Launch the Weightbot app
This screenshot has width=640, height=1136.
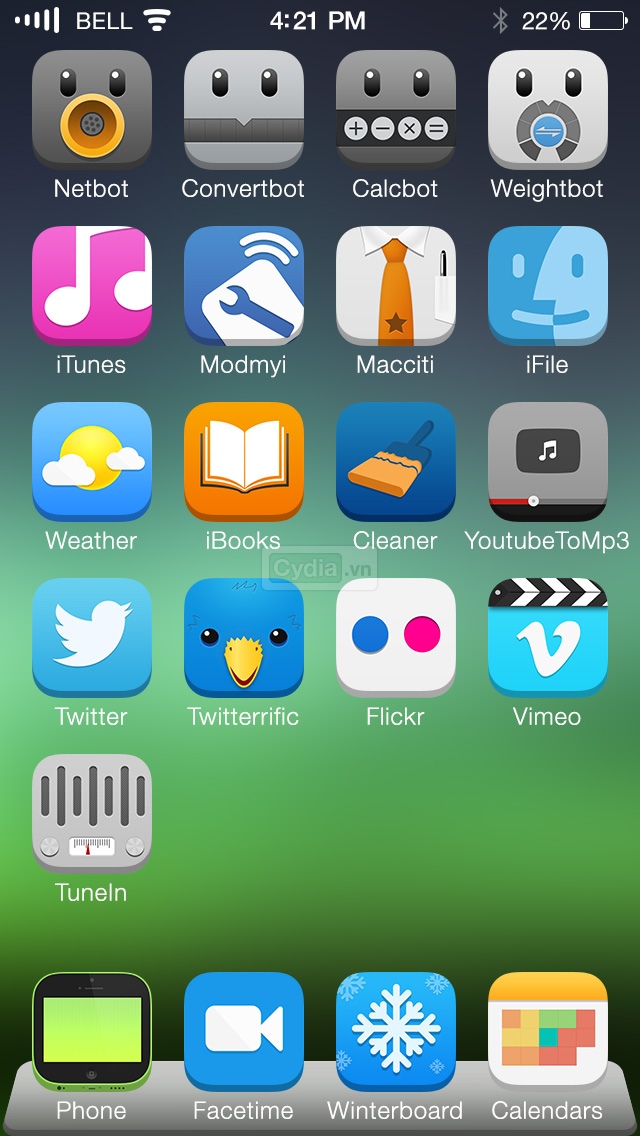coord(548,110)
